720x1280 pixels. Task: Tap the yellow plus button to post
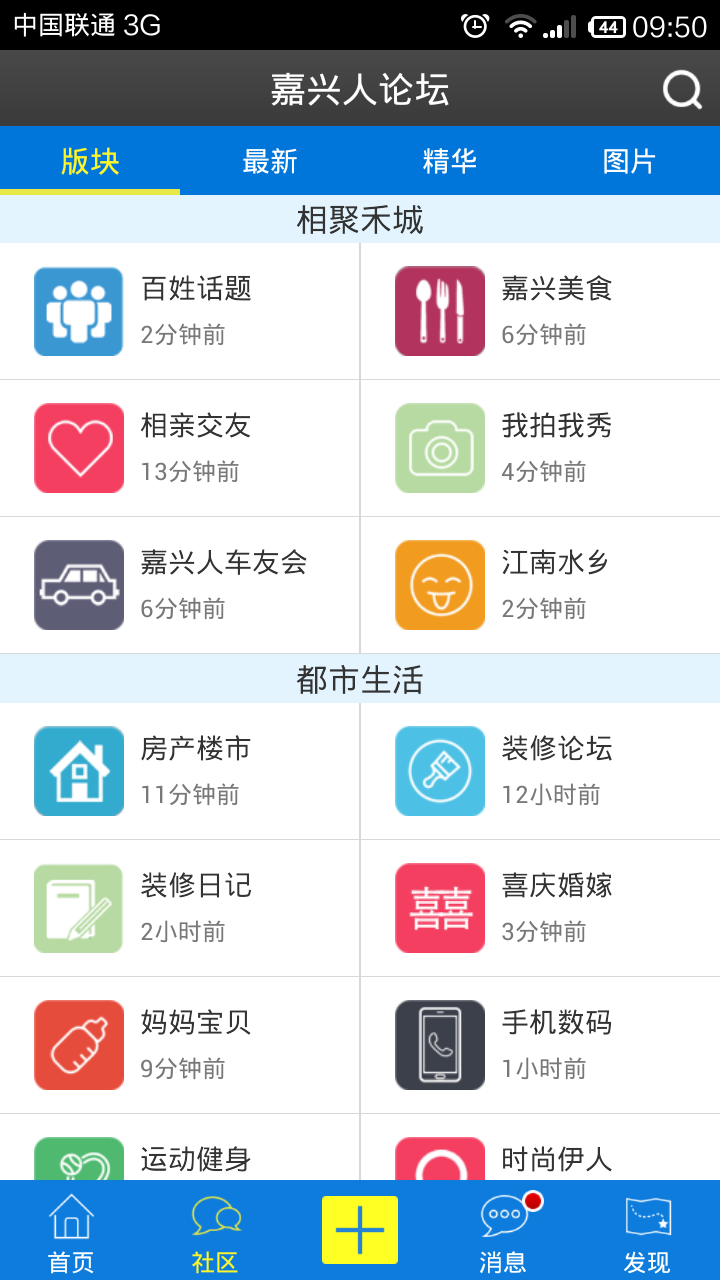[360, 1230]
